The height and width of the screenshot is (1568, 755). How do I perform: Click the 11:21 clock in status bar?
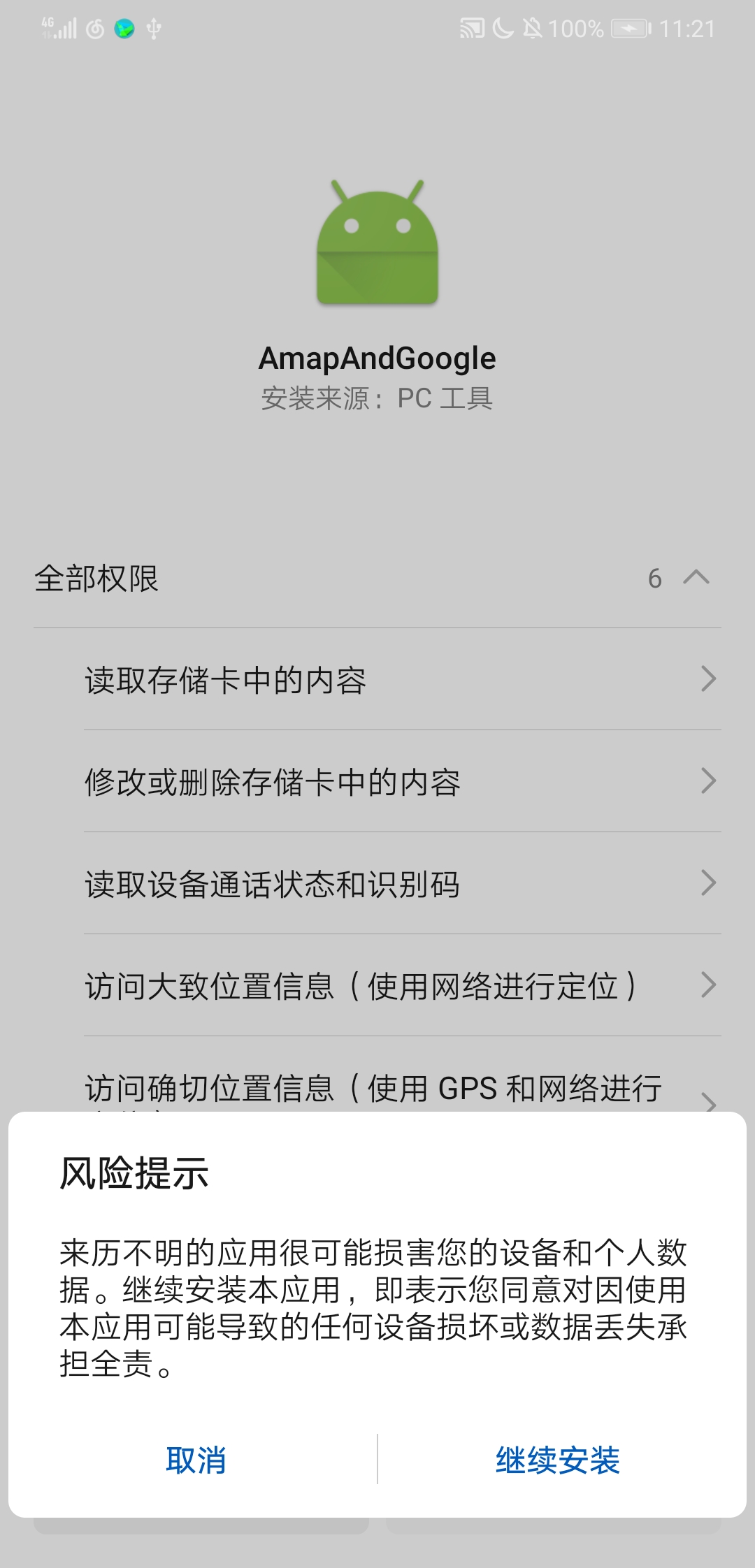[x=691, y=29]
